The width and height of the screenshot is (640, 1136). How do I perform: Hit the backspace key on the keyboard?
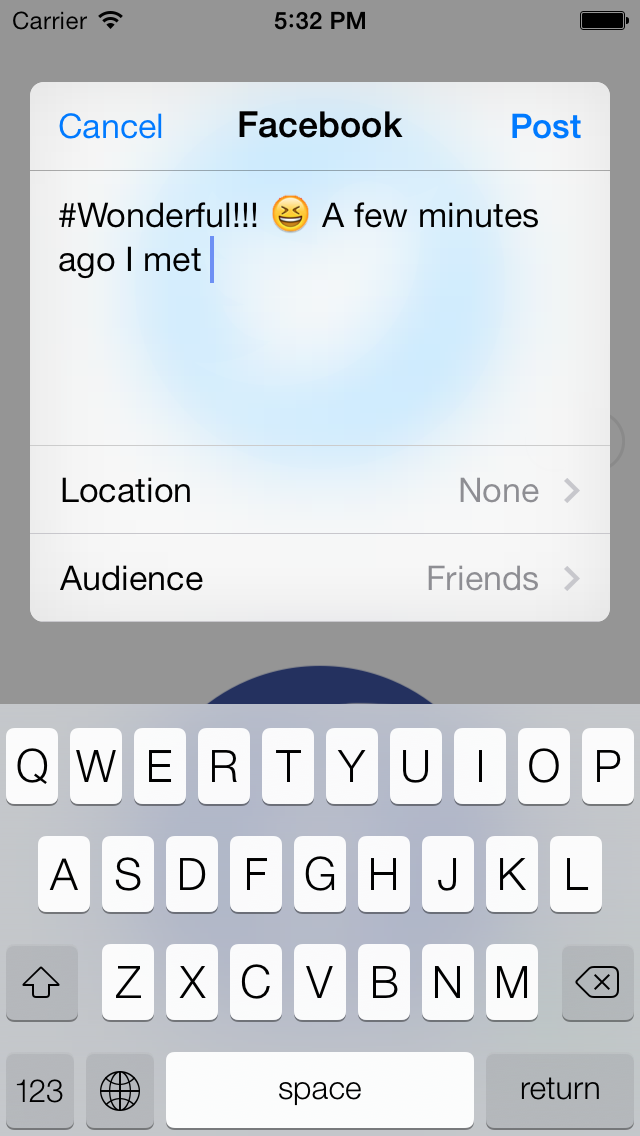(x=597, y=983)
